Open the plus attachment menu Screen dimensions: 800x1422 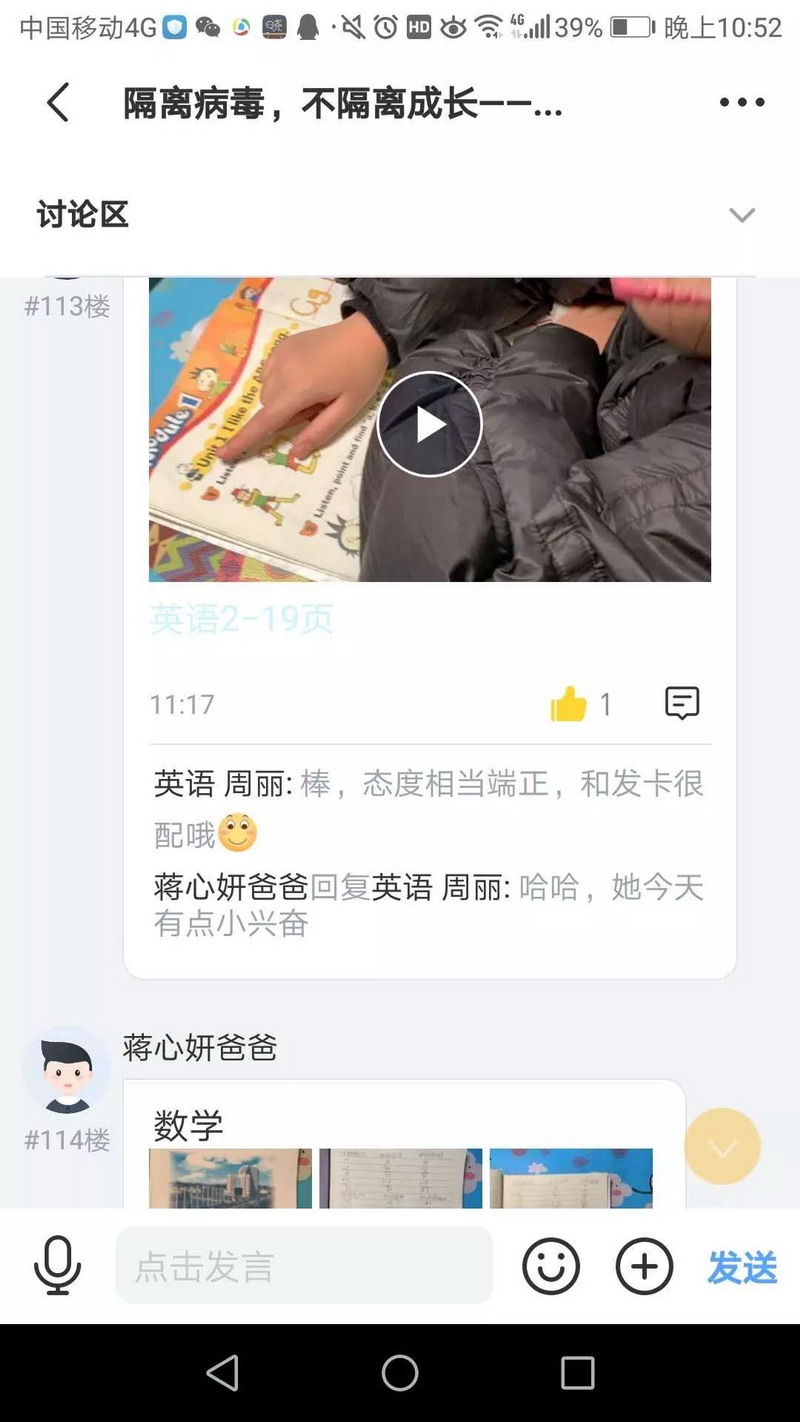click(644, 1266)
